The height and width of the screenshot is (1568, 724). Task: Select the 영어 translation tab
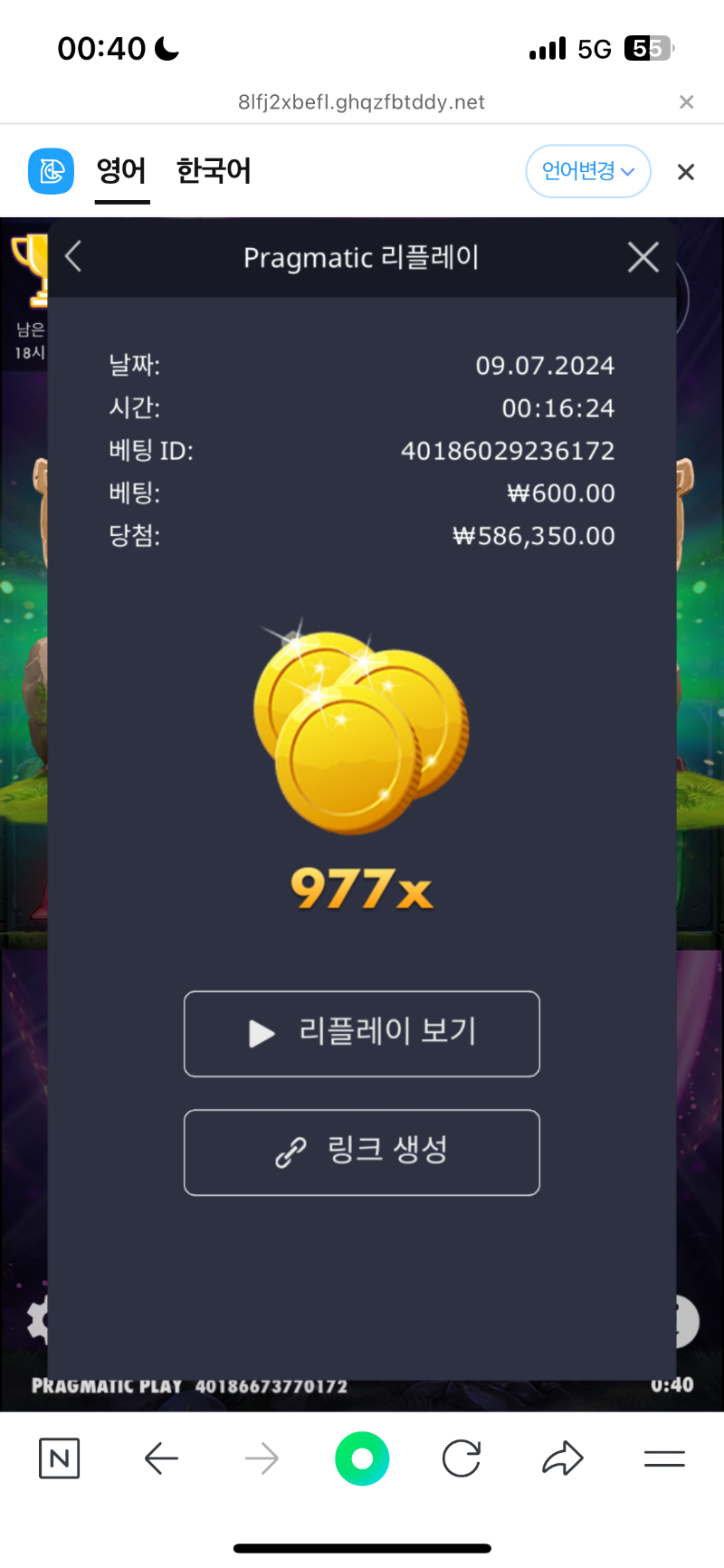[x=121, y=171]
